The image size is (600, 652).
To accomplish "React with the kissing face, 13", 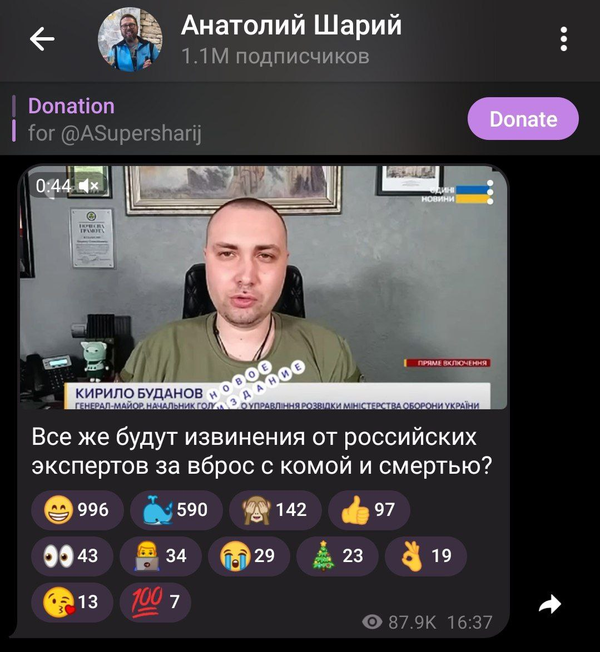I will coord(71,602).
